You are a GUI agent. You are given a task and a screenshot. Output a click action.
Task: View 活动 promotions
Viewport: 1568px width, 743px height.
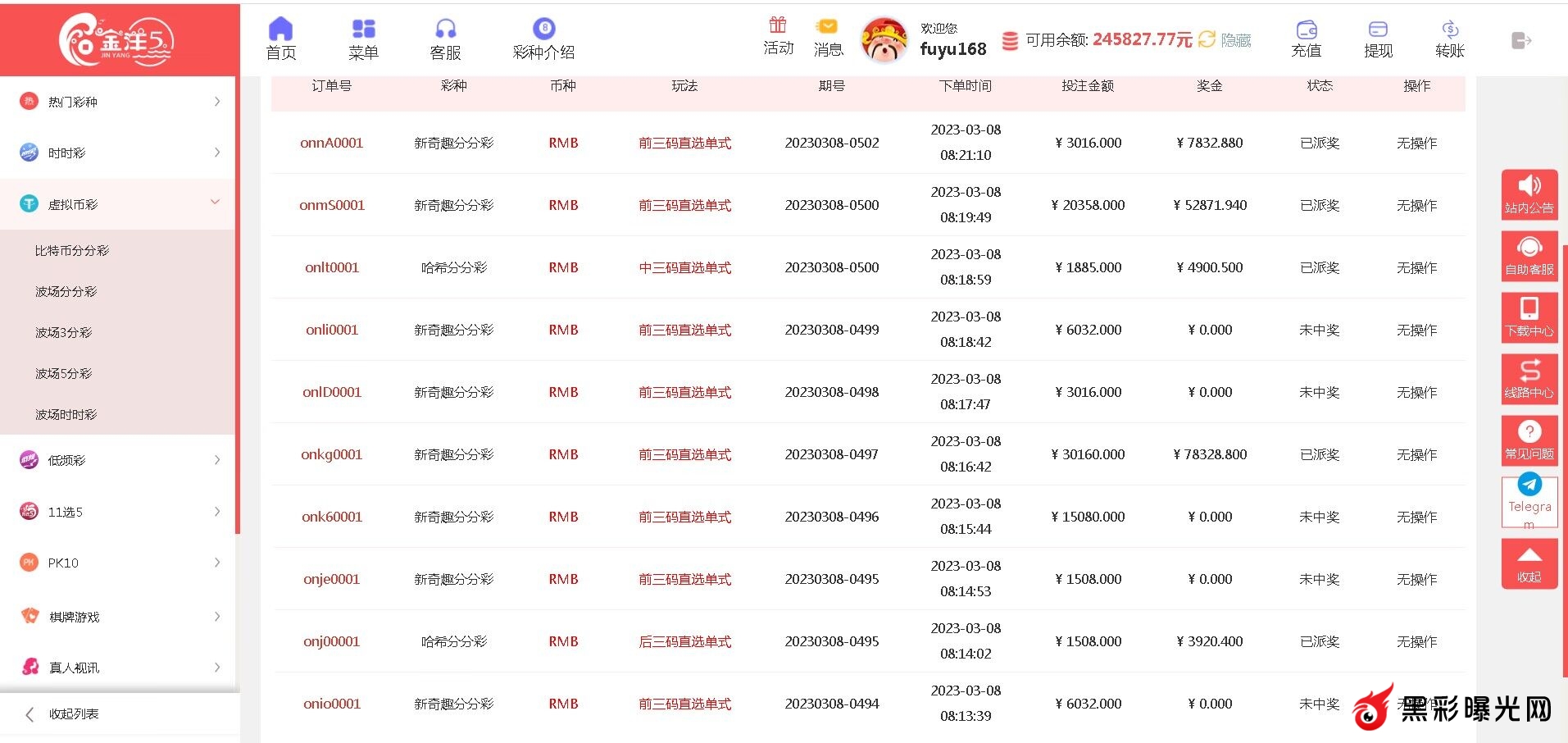pos(778,37)
